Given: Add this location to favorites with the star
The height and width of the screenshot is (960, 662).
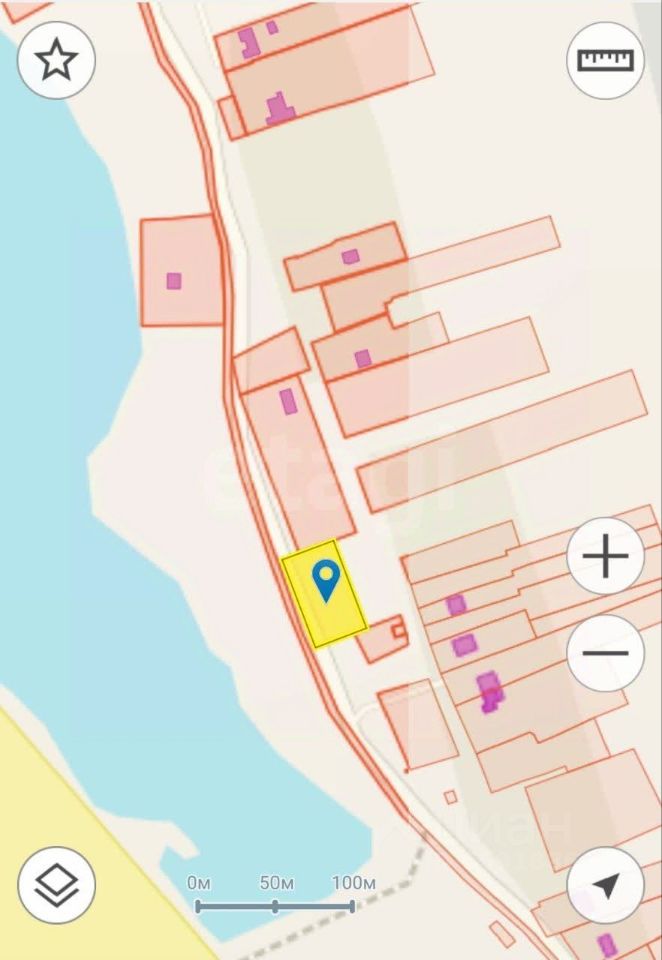Looking at the screenshot, I should [57, 60].
